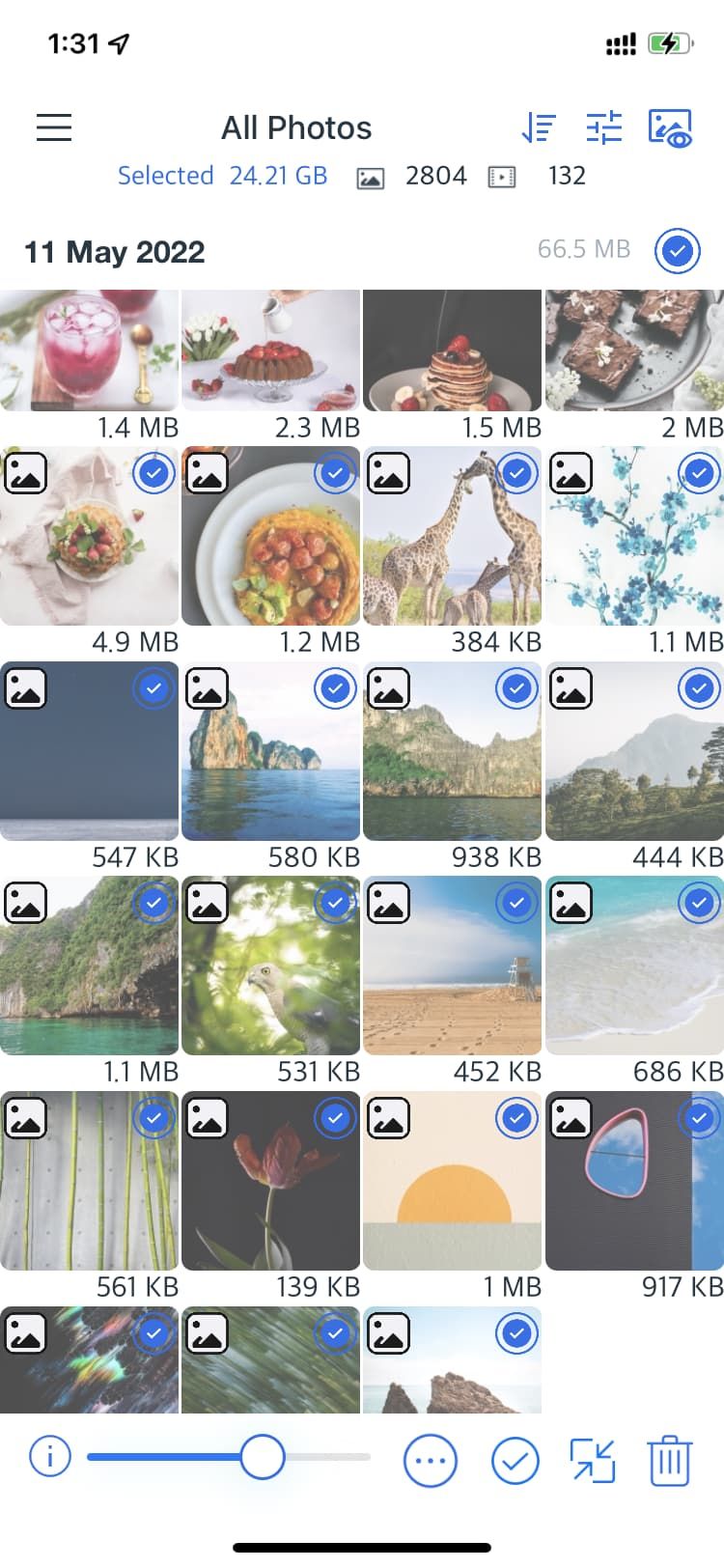Deselect all photos from 11 May 2022

[x=678, y=252]
